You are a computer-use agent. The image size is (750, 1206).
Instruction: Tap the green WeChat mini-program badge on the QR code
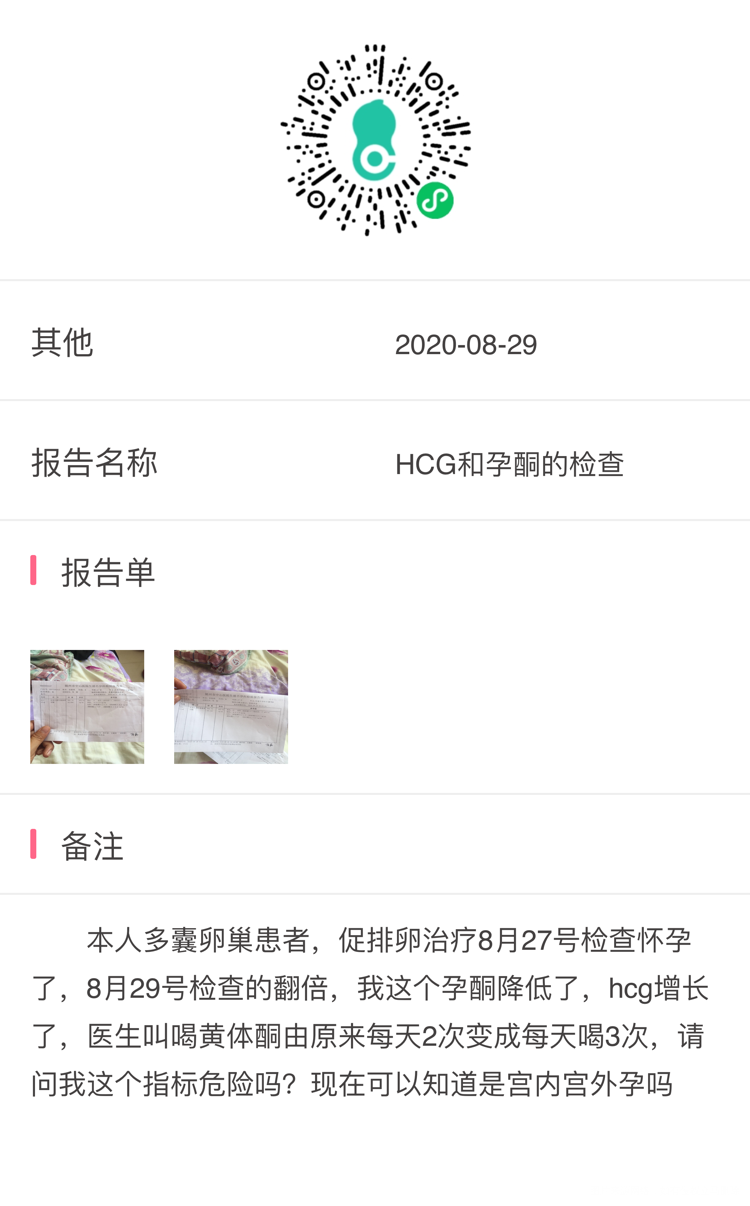tap(433, 202)
